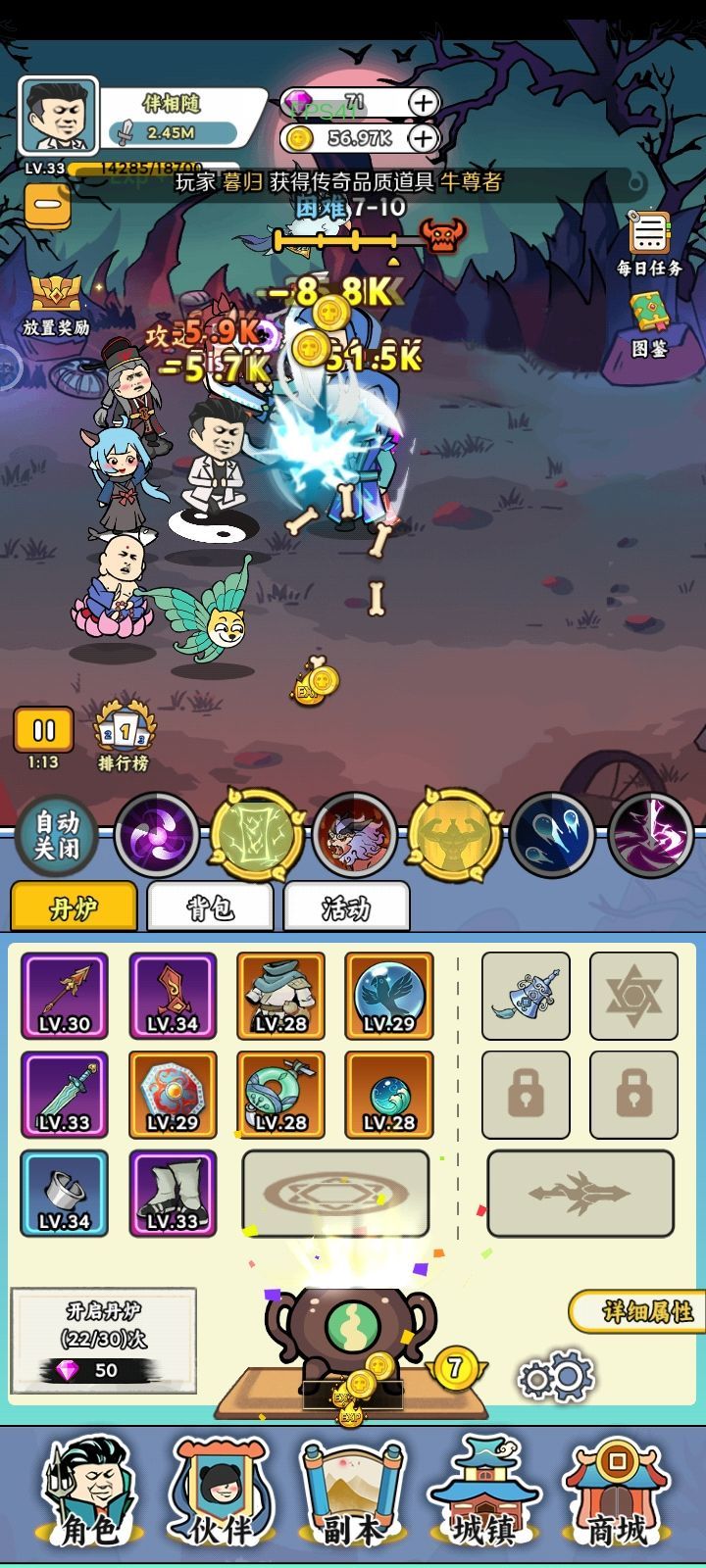Select the LV.28 armor equipment

(x=282, y=998)
